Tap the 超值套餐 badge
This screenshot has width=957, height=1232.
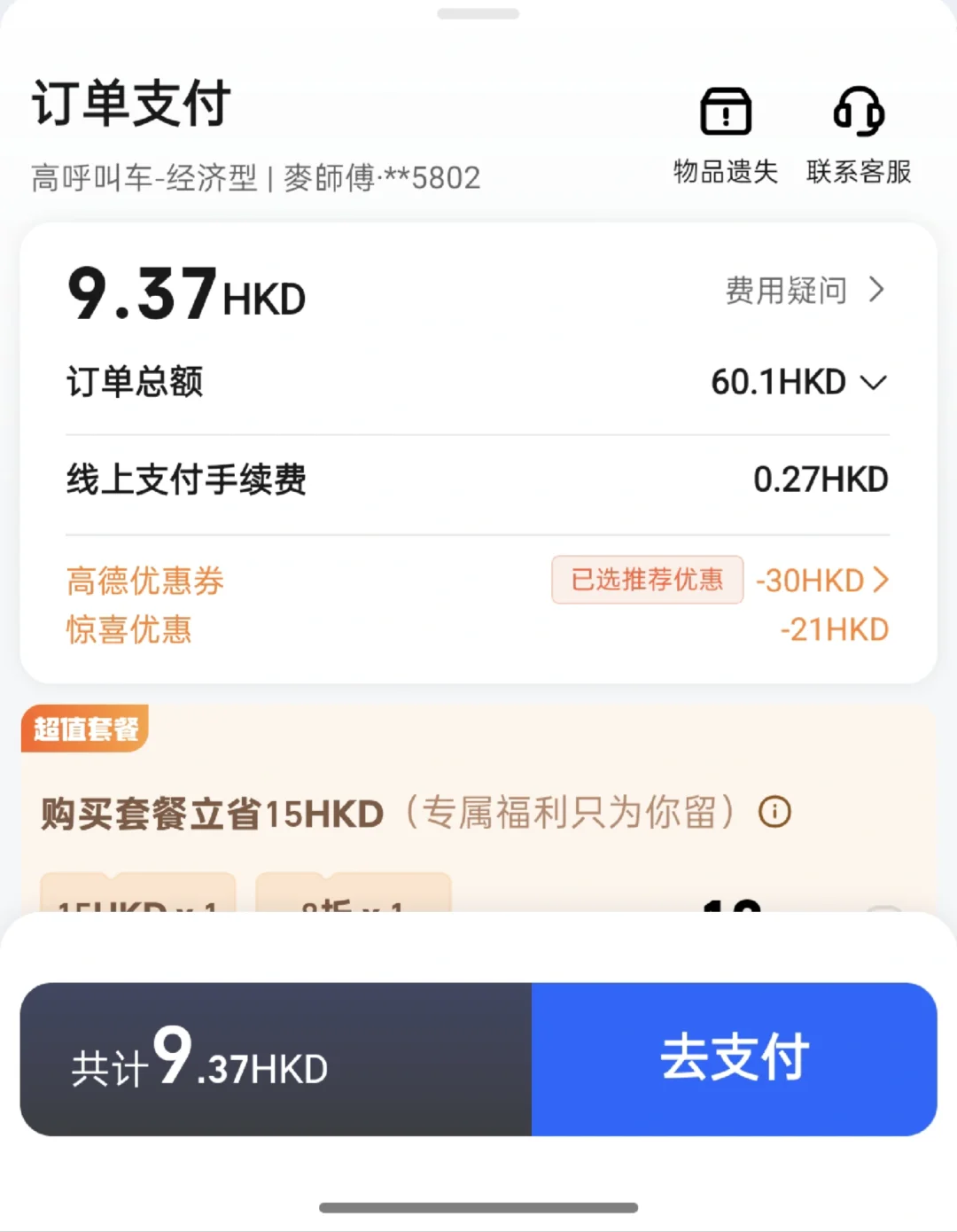pyautogui.click(x=84, y=729)
